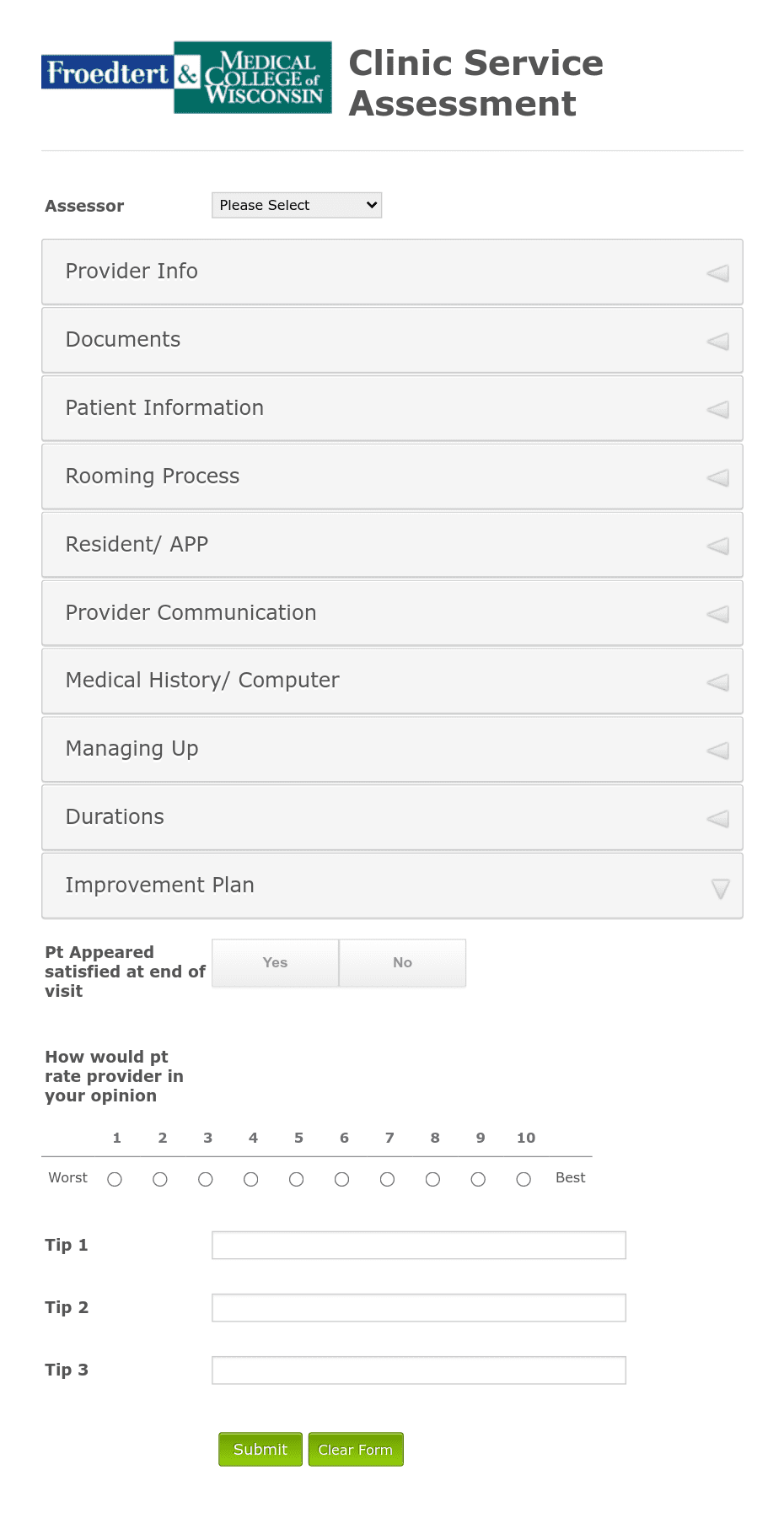Click inside the Tip 1 text field

pyautogui.click(x=418, y=1245)
